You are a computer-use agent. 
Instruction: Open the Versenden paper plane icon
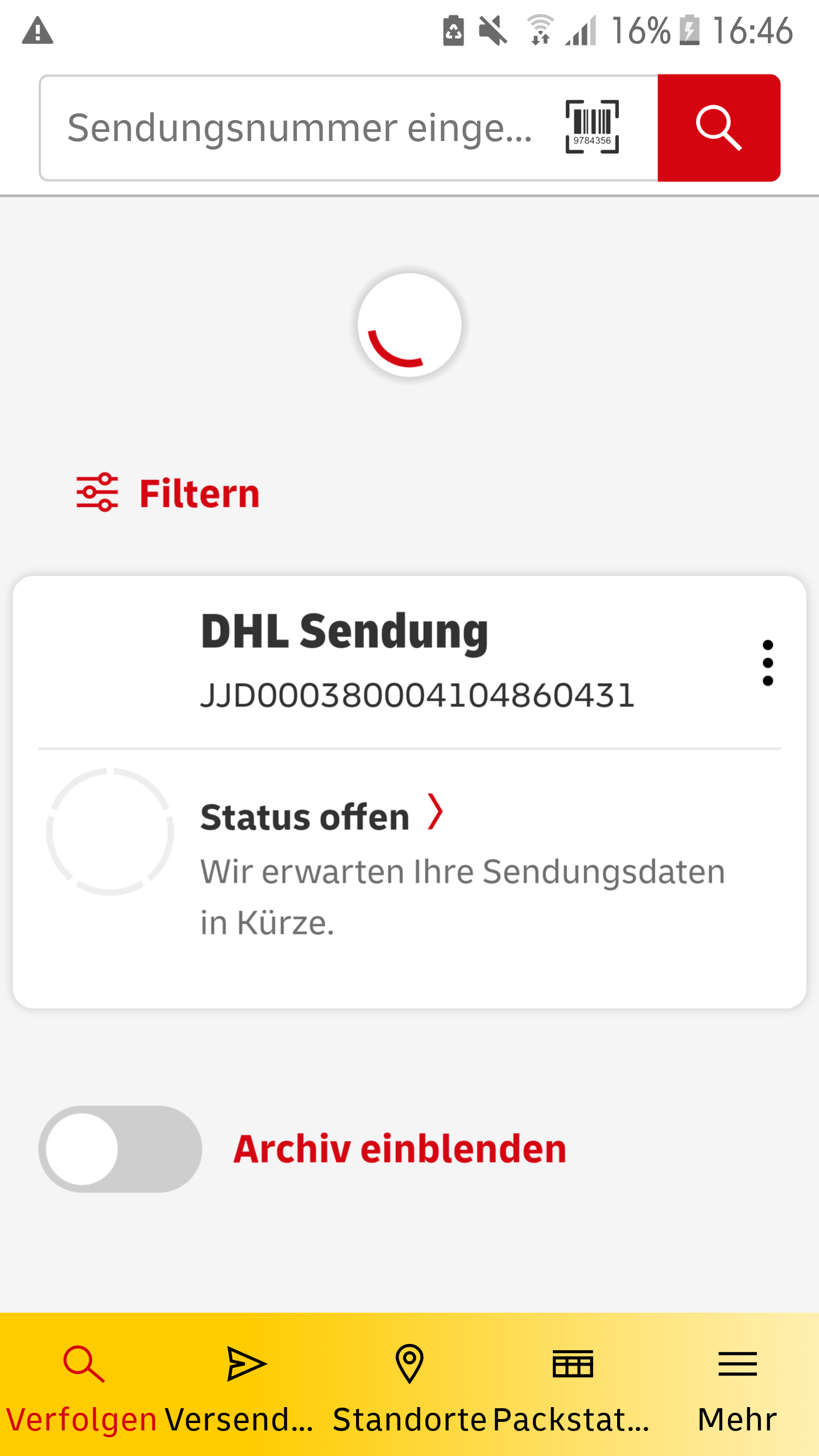247,1365
